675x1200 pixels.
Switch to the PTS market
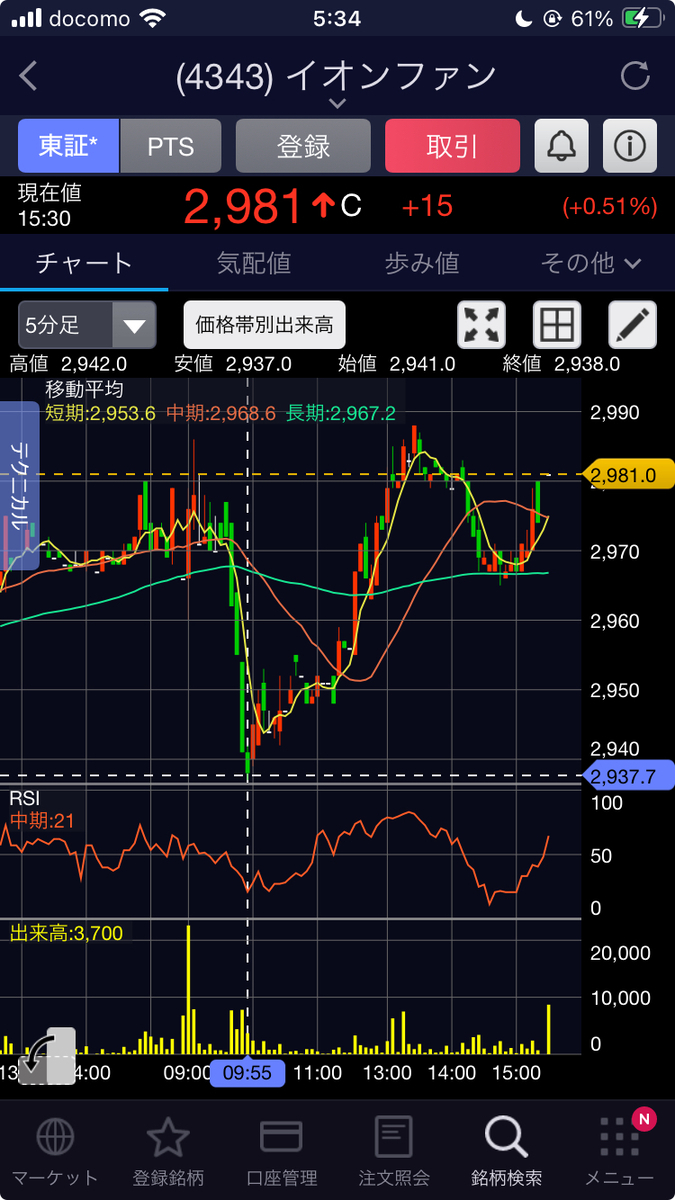pyautogui.click(x=171, y=146)
